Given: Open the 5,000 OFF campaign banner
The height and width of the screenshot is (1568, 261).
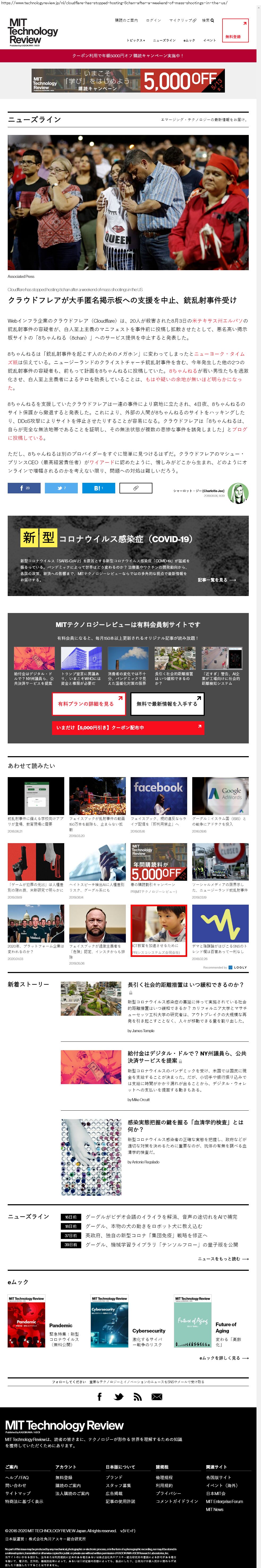Looking at the screenshot, I should (128, 80).
